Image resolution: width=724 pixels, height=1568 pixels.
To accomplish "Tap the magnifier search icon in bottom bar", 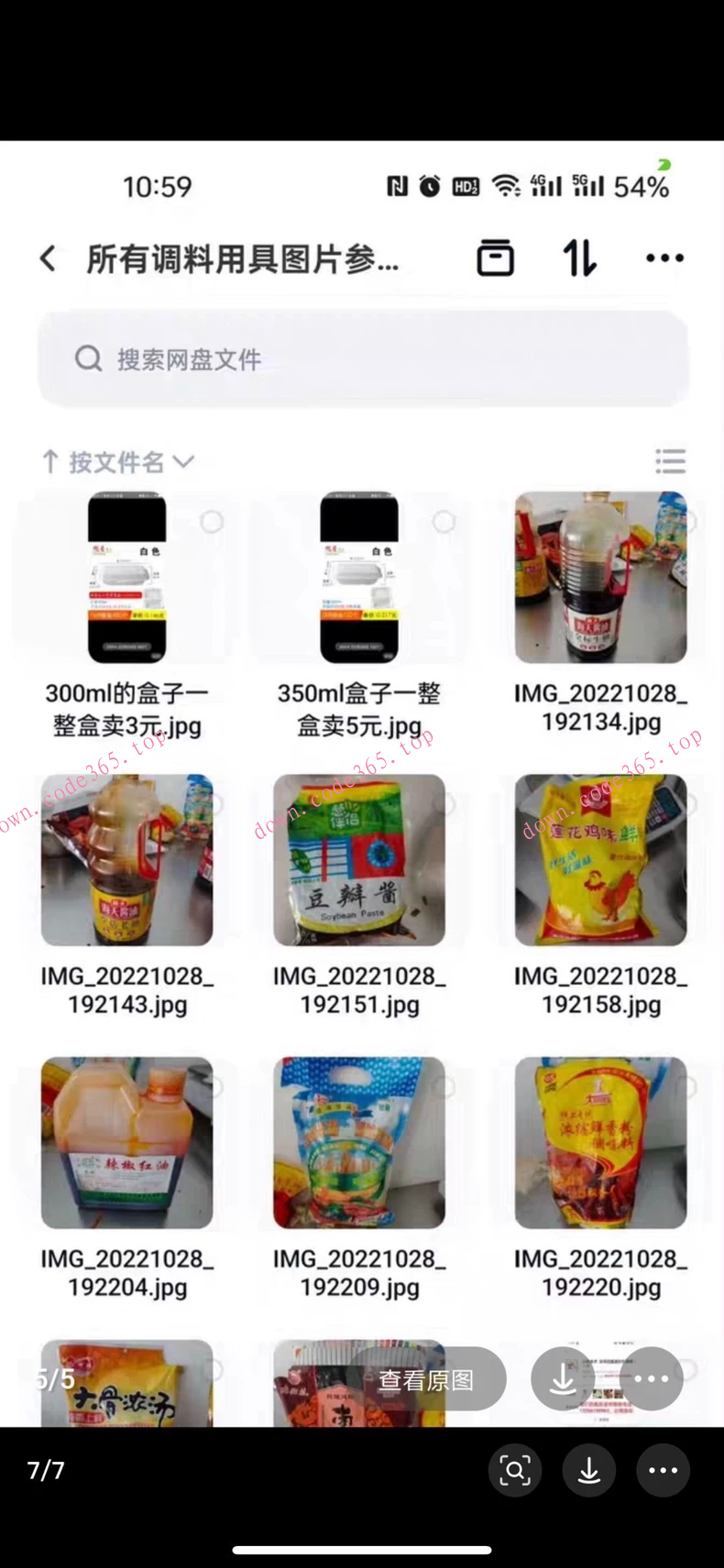I will pyautogui.click(x=515, y=1470).
